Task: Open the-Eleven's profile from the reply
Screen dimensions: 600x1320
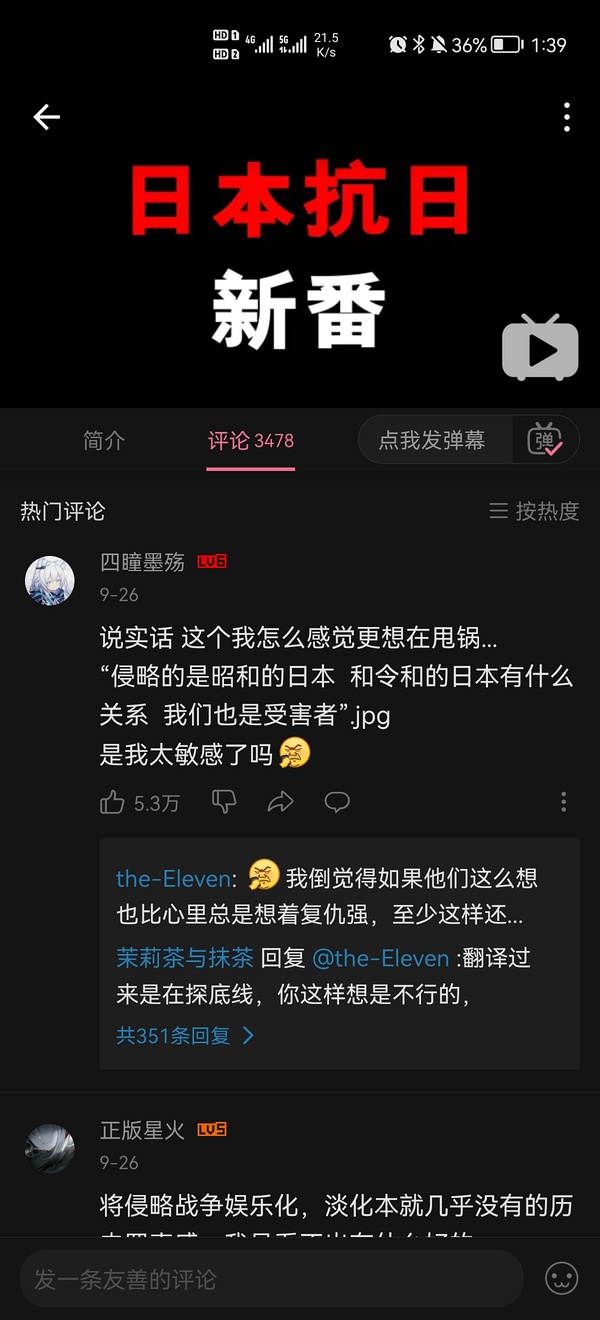Action: point(175,878)
